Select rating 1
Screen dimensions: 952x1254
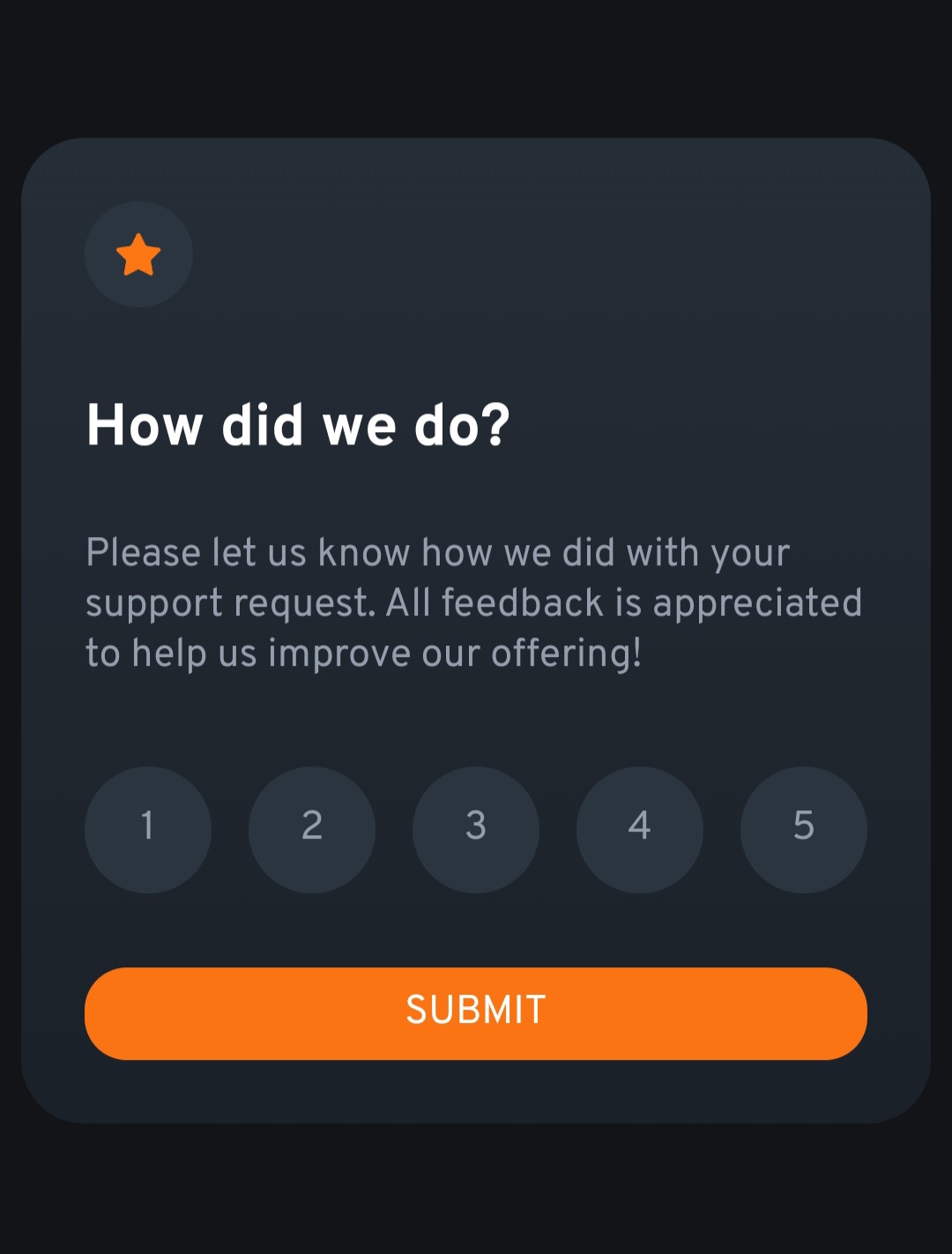pos(147,829)
